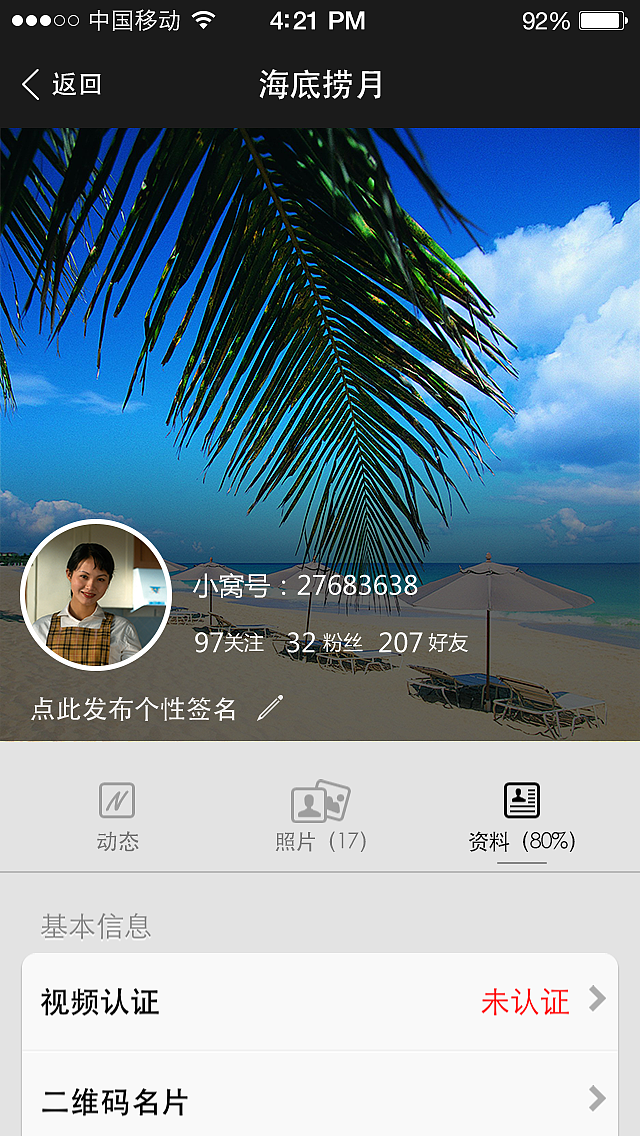Switch to the 照片 (17) tab
The image size is (640, 1136).
tap(321, 816)
